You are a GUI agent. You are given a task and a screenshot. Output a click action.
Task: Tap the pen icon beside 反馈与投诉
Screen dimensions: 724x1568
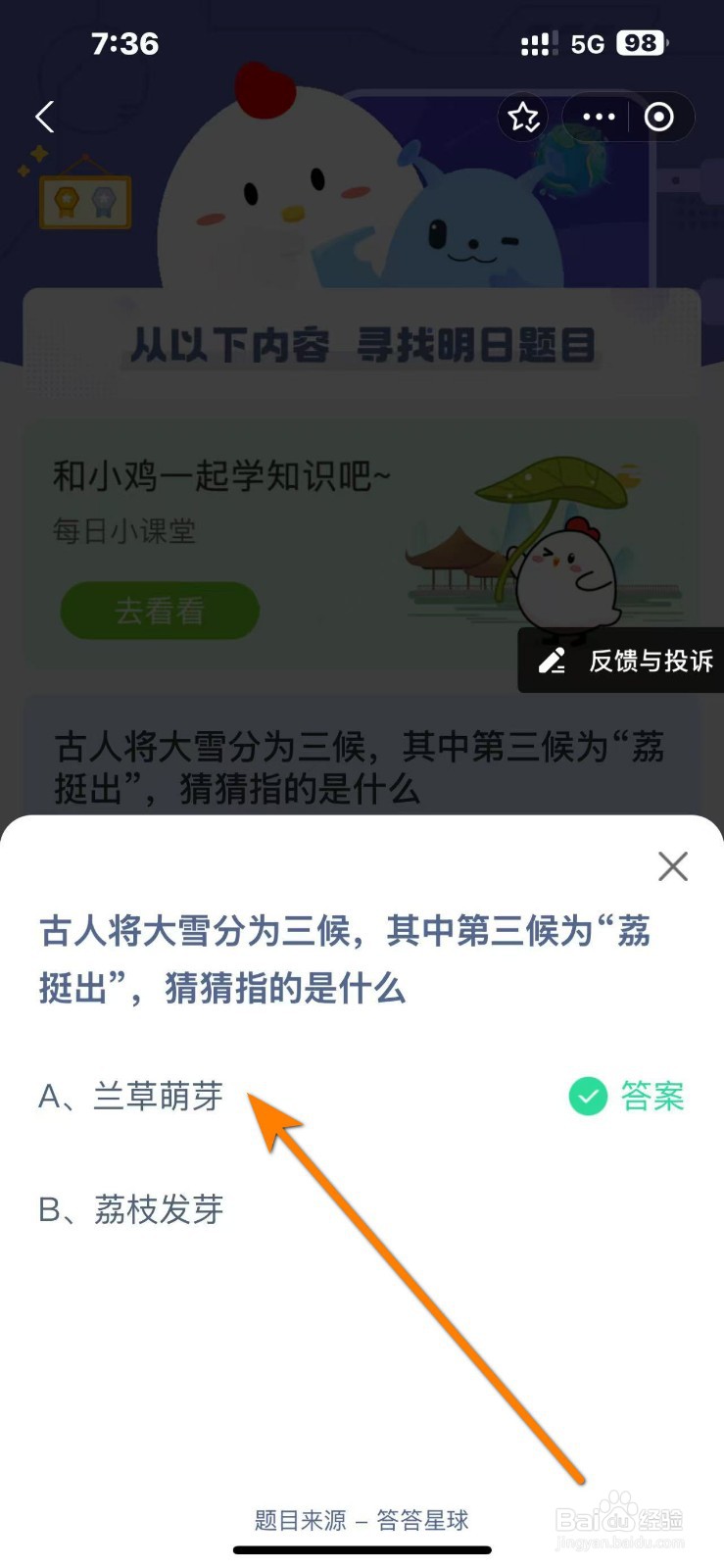pyautogui.click(x=553, y=661)
